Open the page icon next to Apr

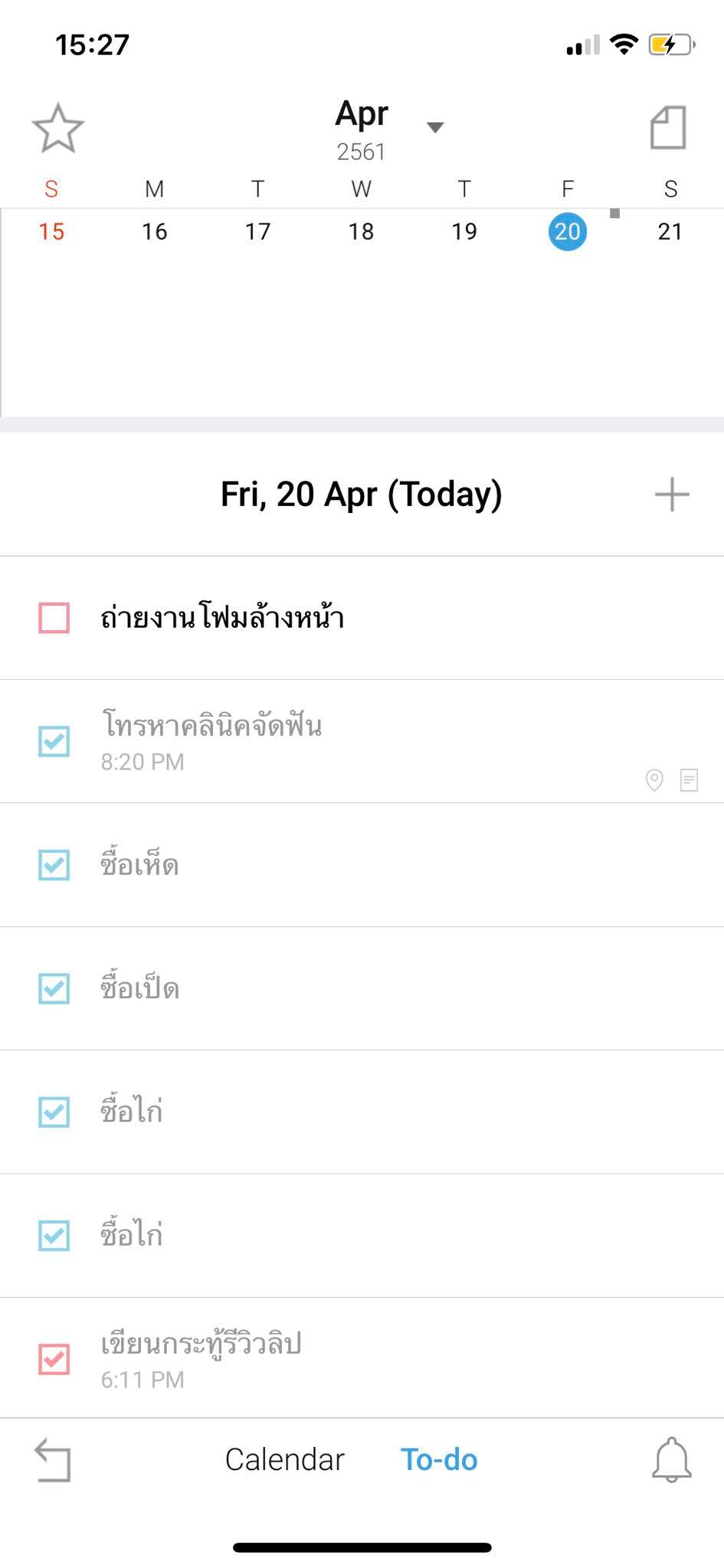[x=668, y=127]
